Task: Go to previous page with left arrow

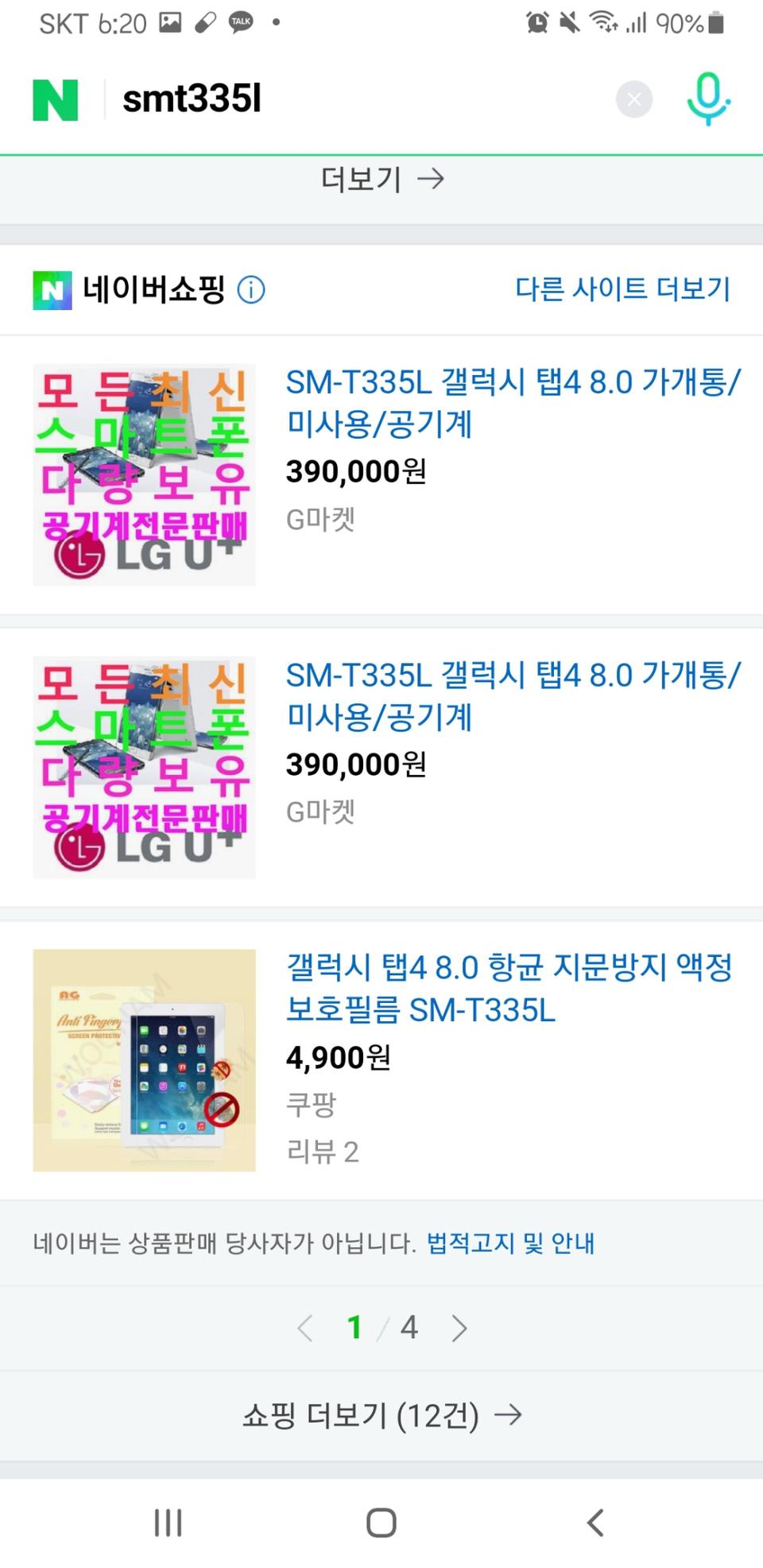Action: 304,1326
